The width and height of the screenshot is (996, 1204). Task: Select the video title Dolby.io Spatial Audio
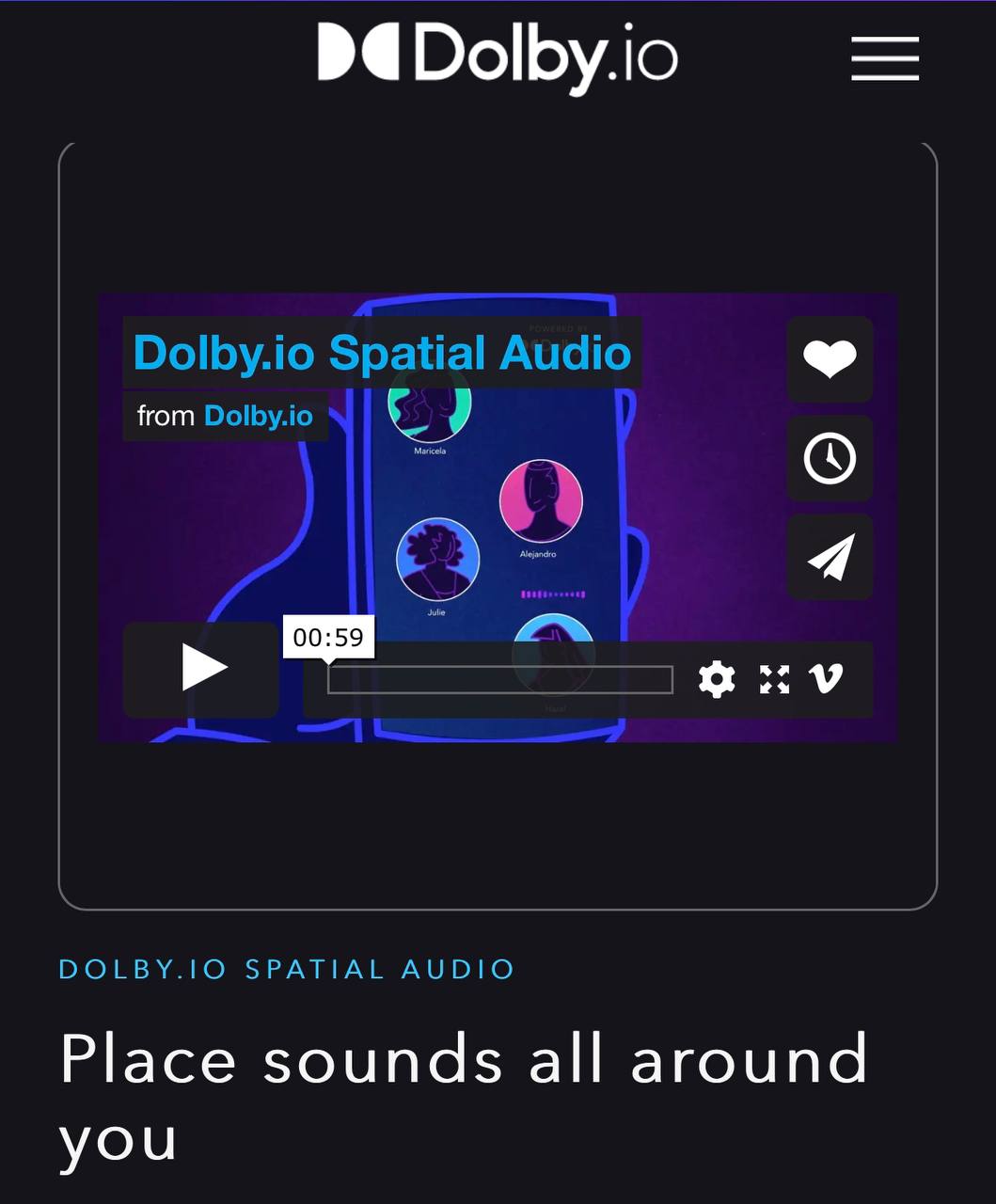coord(382,354)
